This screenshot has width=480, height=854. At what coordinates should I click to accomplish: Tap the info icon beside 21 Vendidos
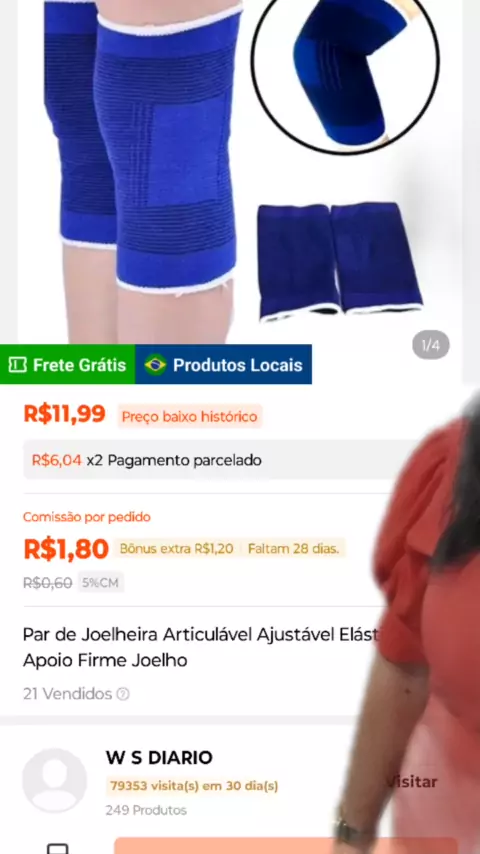[123, 694]
